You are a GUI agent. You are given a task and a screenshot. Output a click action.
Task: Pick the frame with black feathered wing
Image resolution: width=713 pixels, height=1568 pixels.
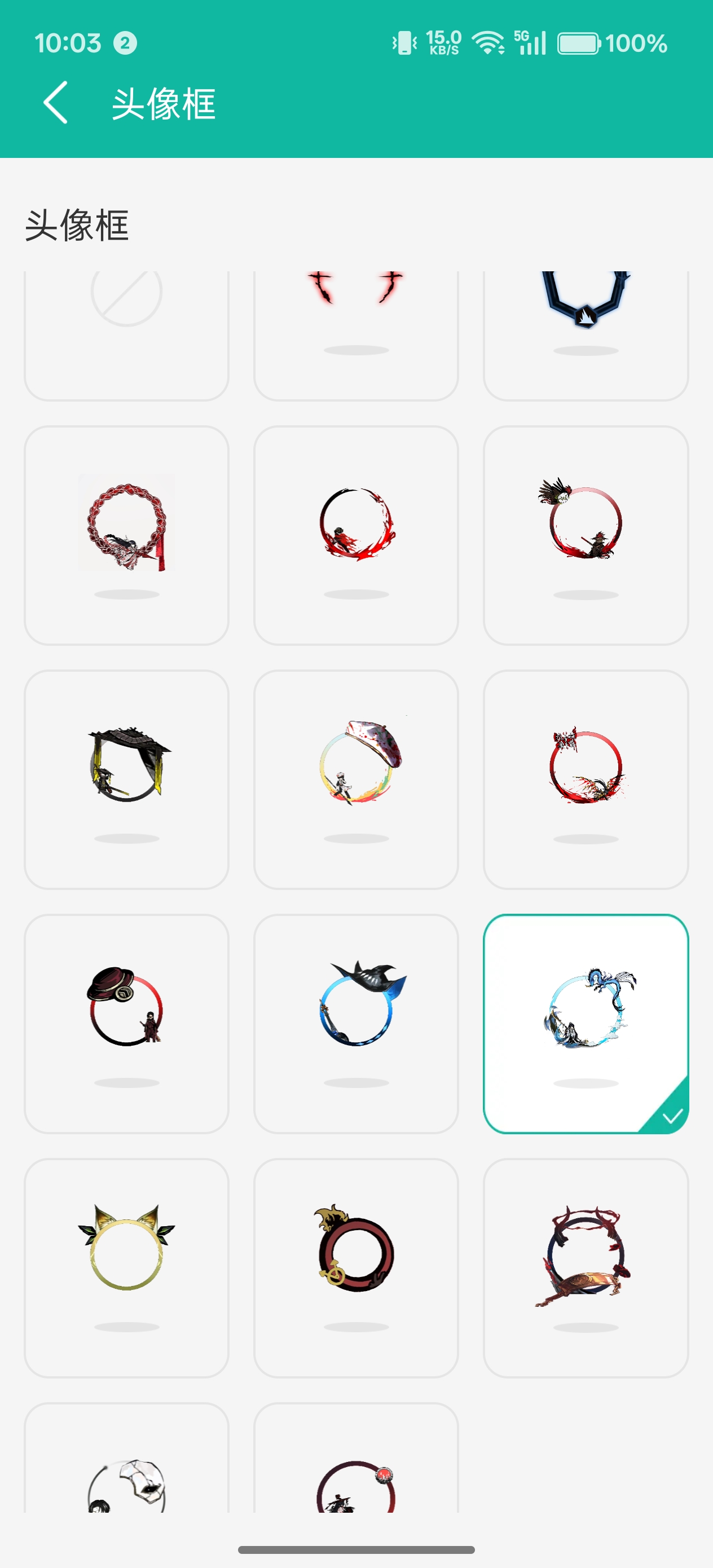pyautogui.click(x=585, y=535)
